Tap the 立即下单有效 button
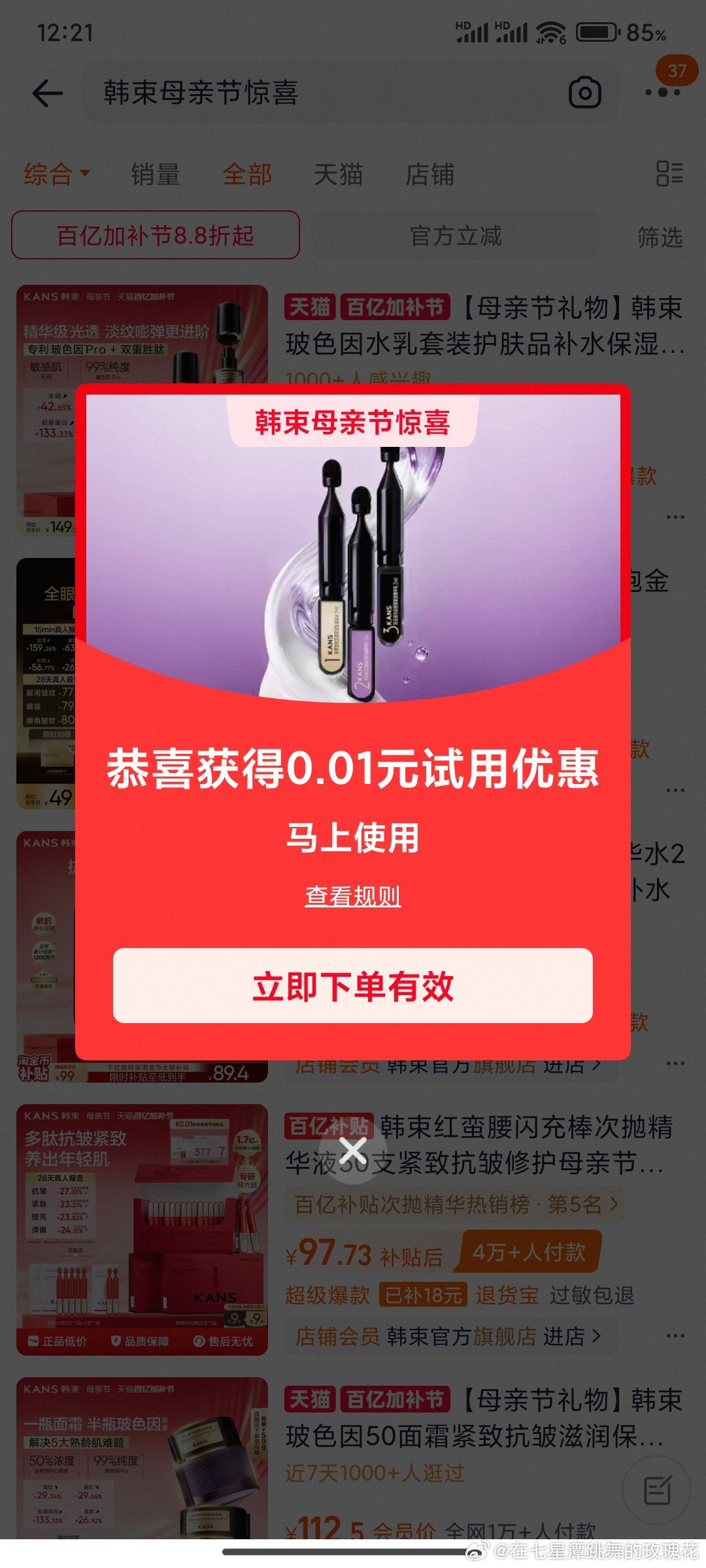 pos(352,985)
